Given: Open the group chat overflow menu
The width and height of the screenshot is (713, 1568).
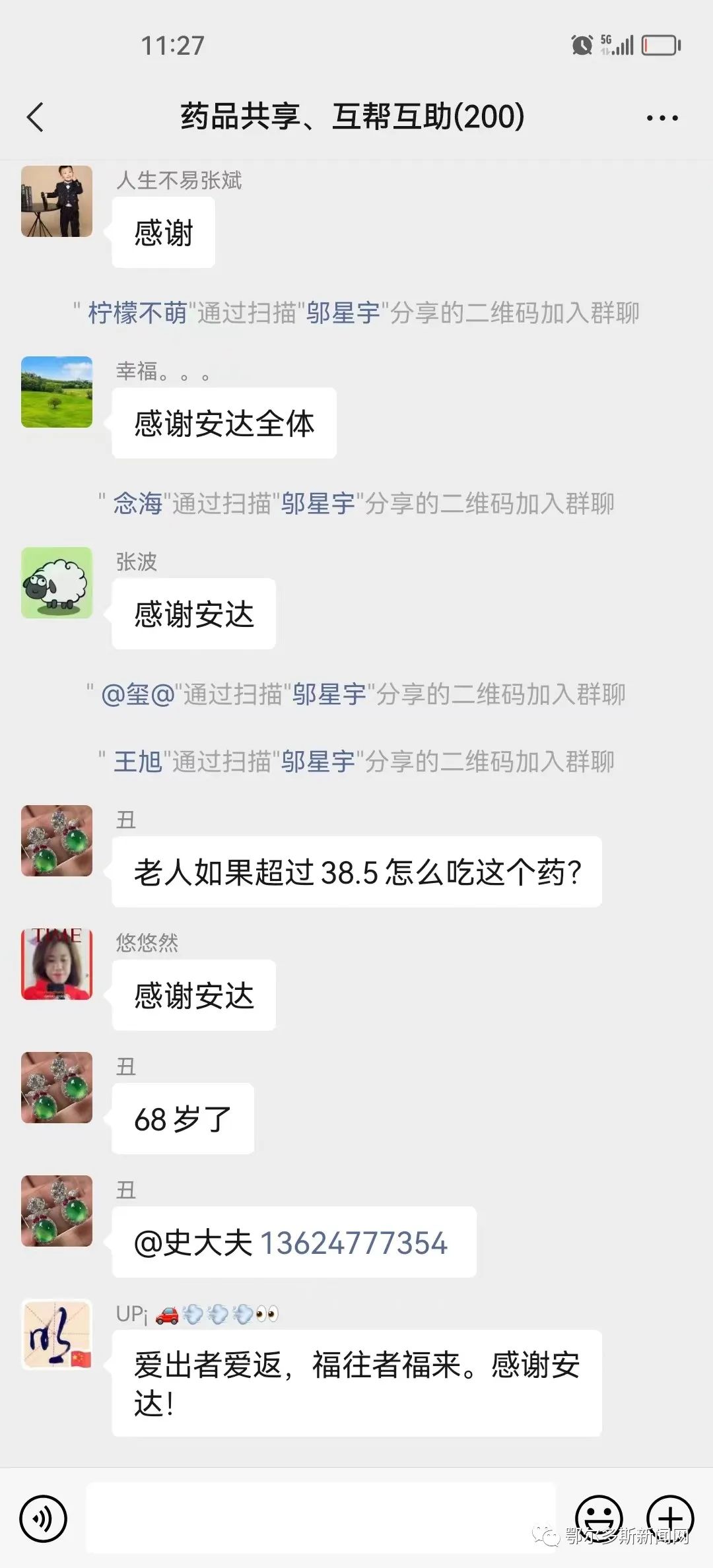Looking at the screenshot, I should [662, 118].
